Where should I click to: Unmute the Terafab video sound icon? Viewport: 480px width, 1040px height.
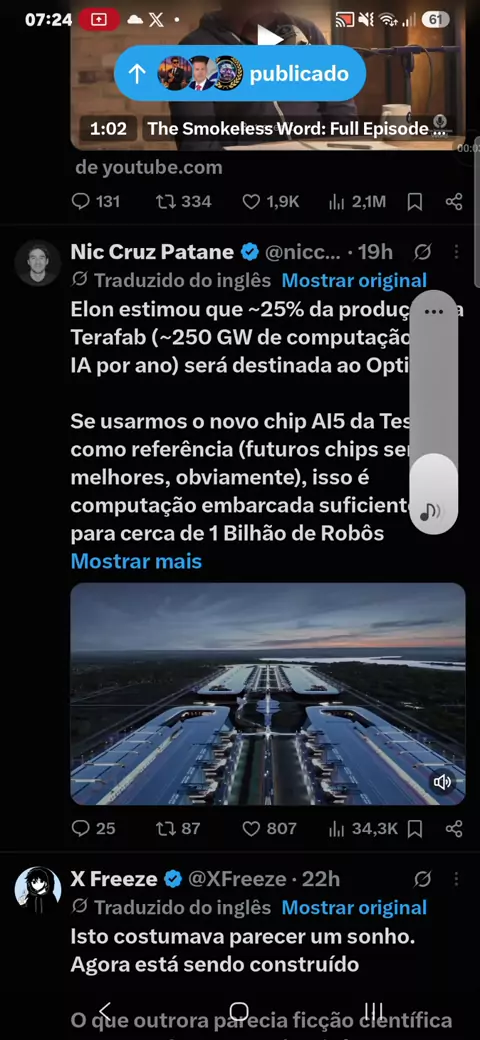442,783
